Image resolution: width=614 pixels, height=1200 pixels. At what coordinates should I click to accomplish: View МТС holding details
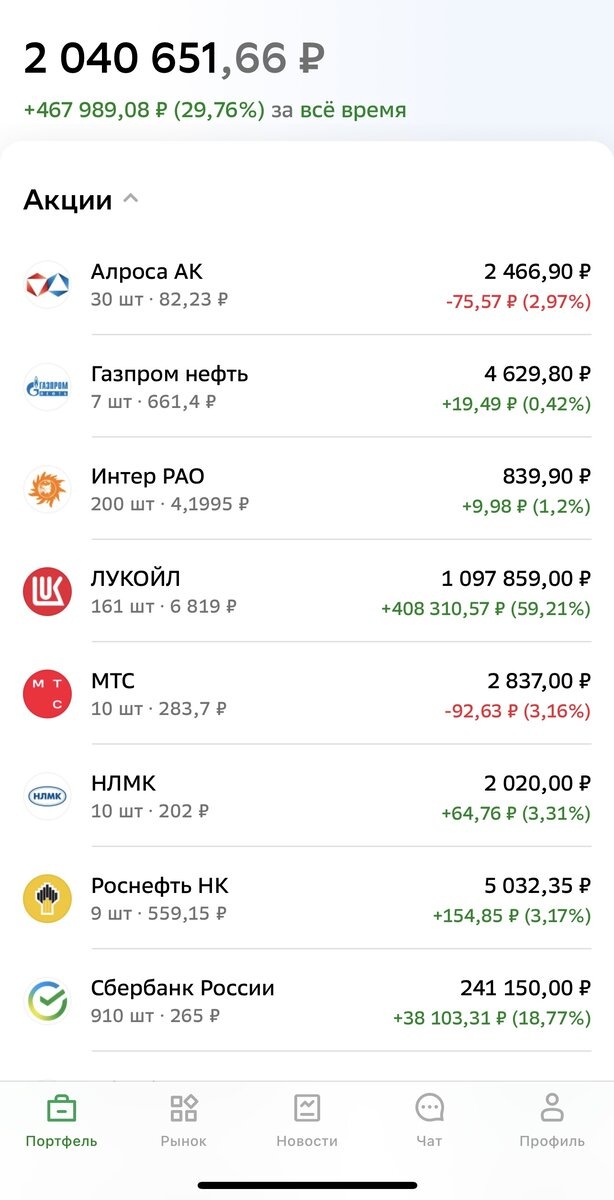pos(307,694)
